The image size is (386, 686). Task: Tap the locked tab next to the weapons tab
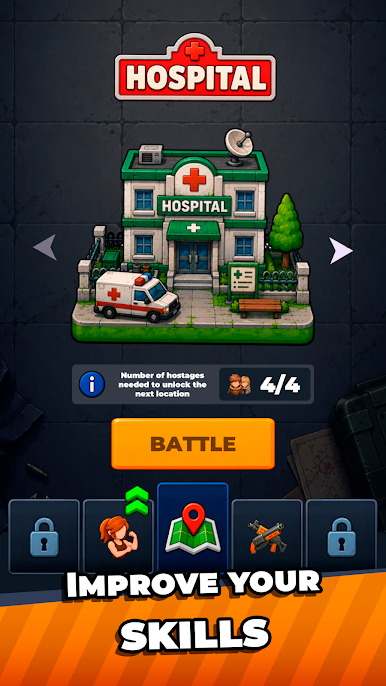(x=341, y=536)
